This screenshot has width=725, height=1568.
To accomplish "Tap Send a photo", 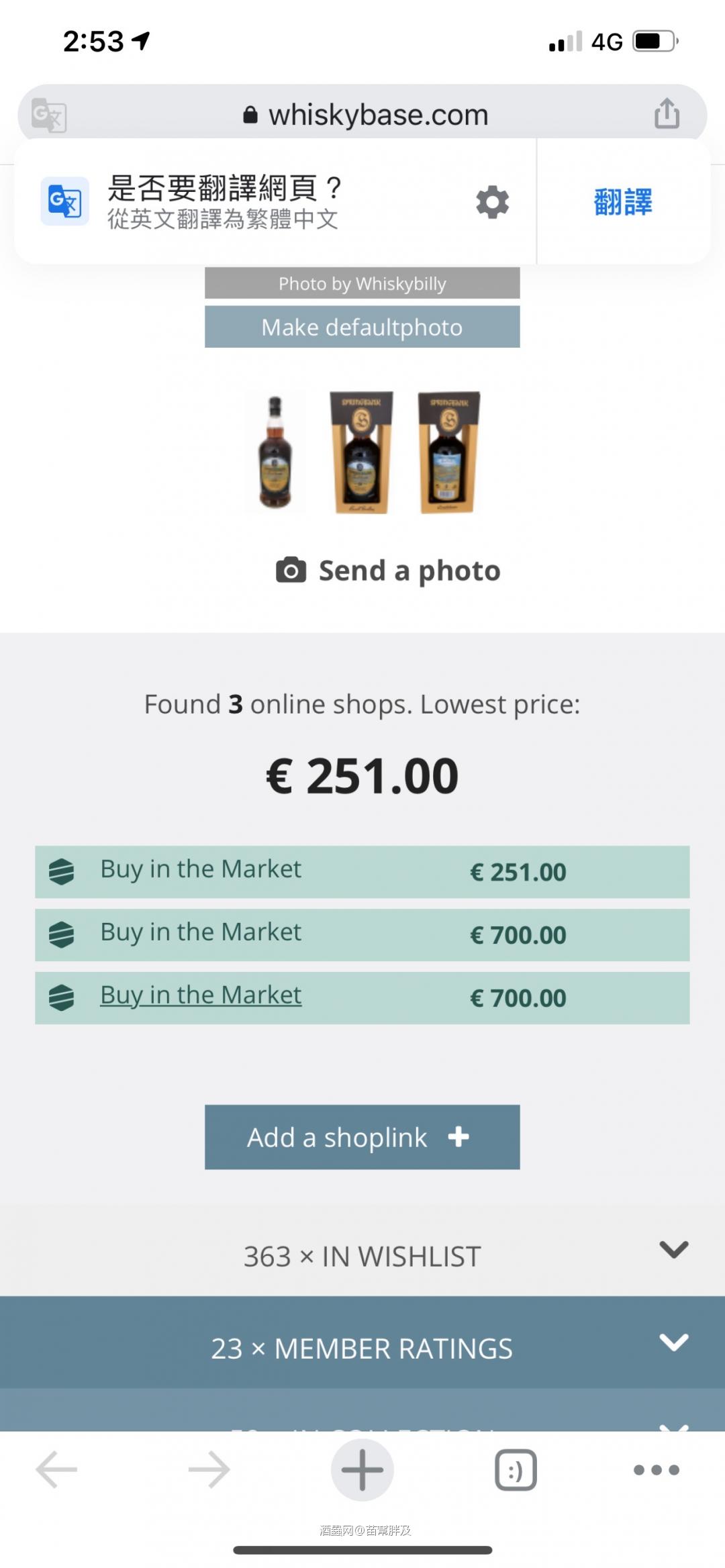I will click(389, 571).
